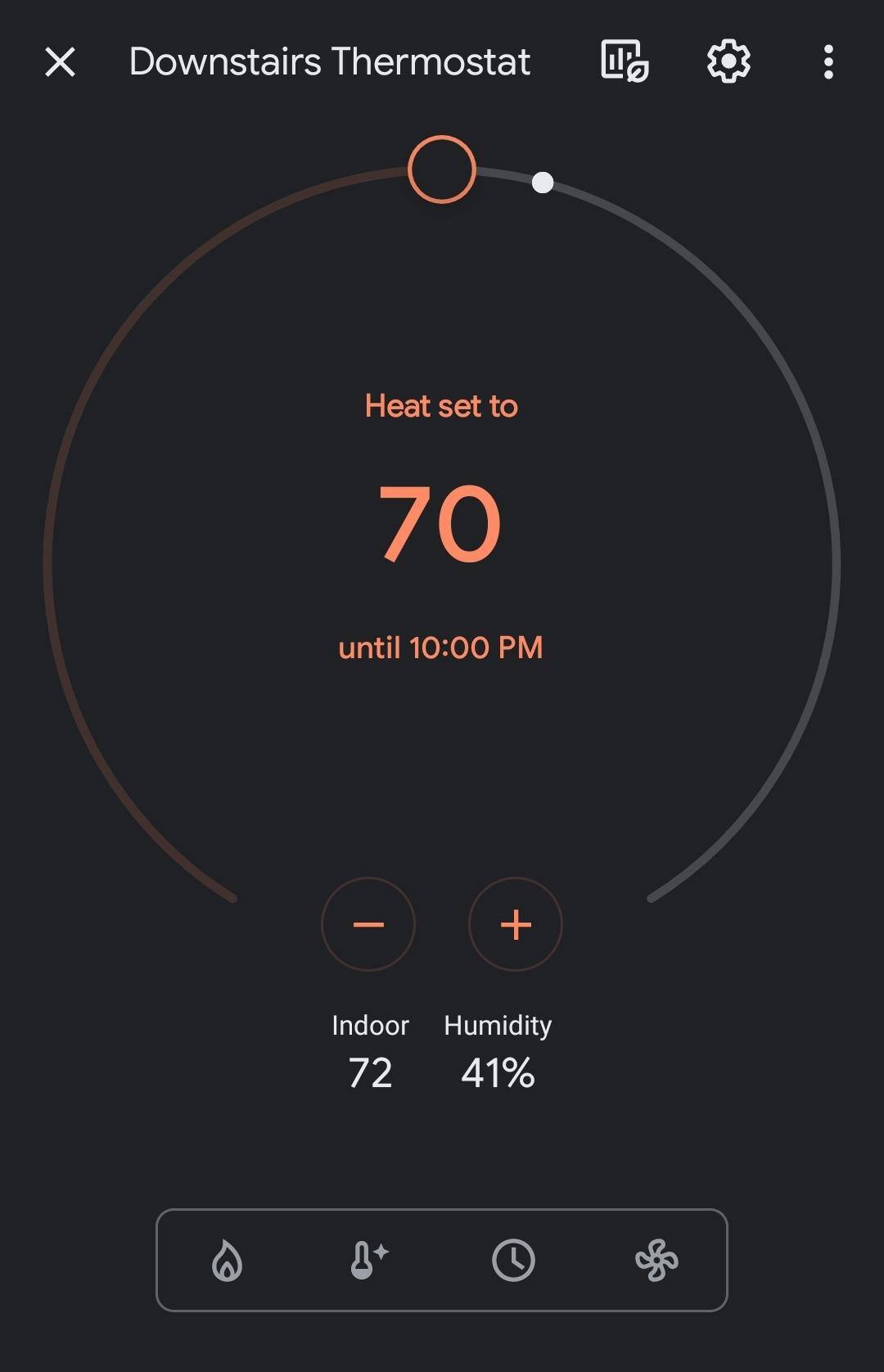Screen dimensions: 884x1372
Task: Decrease heat setpoint with minus button
Action: (x=368, y=924)
